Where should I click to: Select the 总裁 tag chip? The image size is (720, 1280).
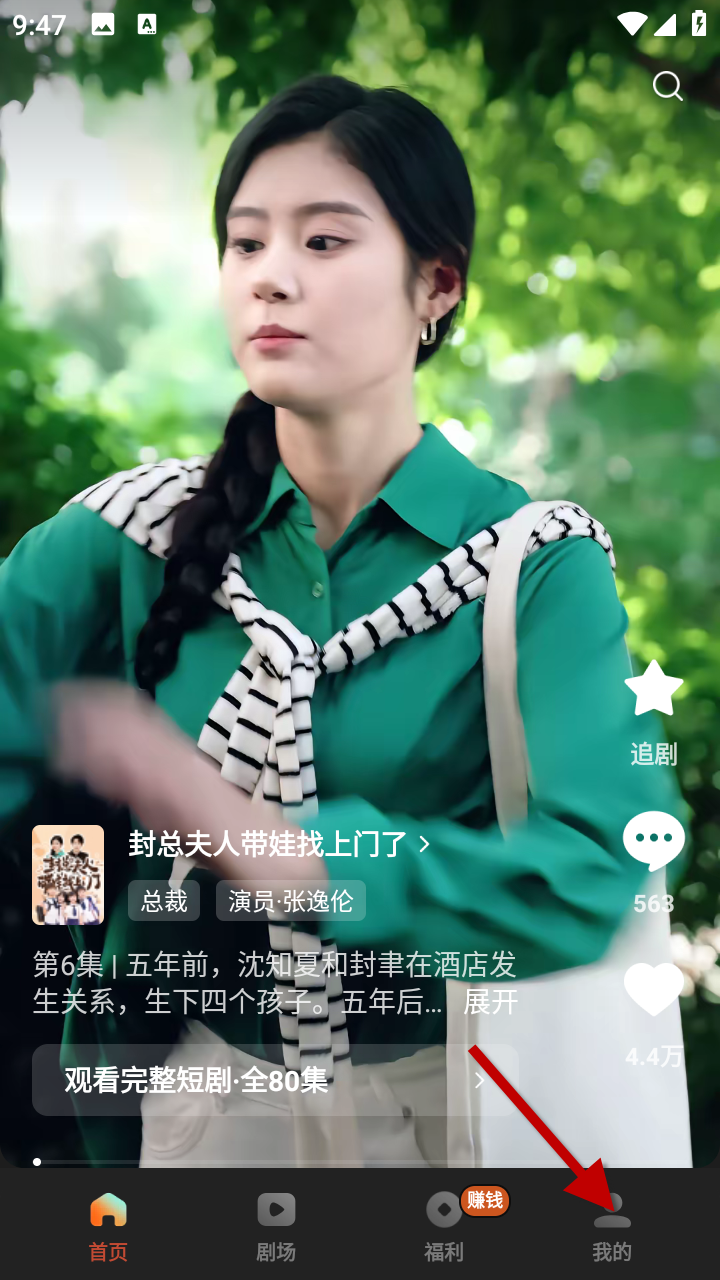164,901
